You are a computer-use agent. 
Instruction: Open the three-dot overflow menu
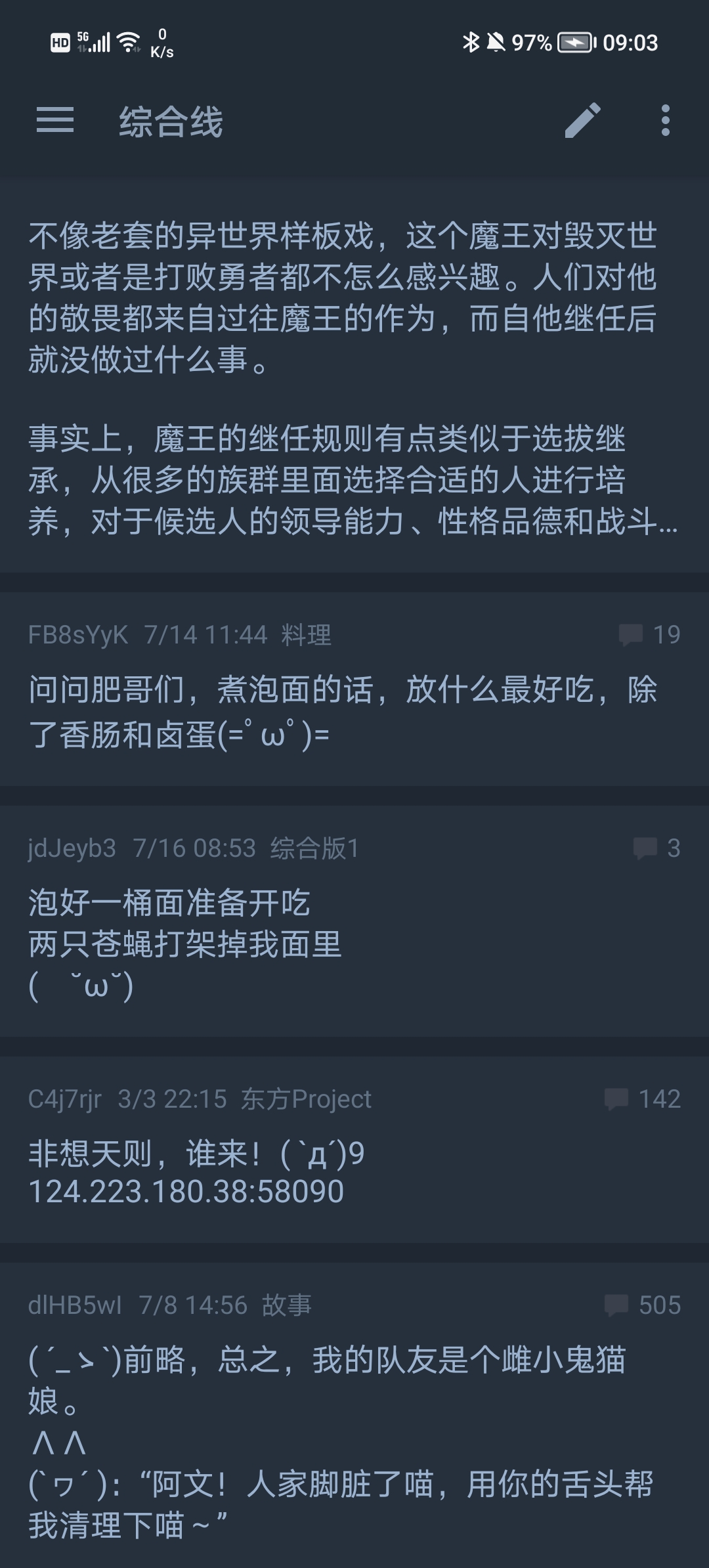[665, 121]
